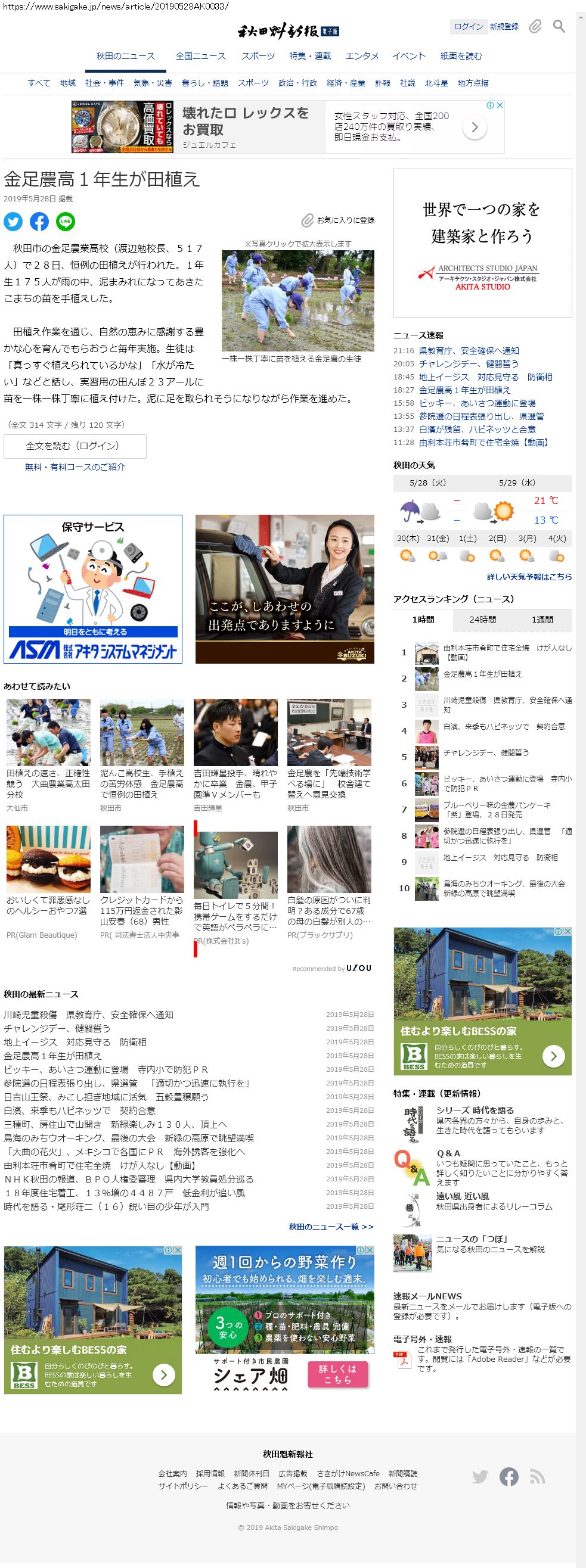Image resolution: width=586 pixels, height=1568 pixels.
Task: Switch to 全国ニュース tab
Action: [x=200, y=56]
